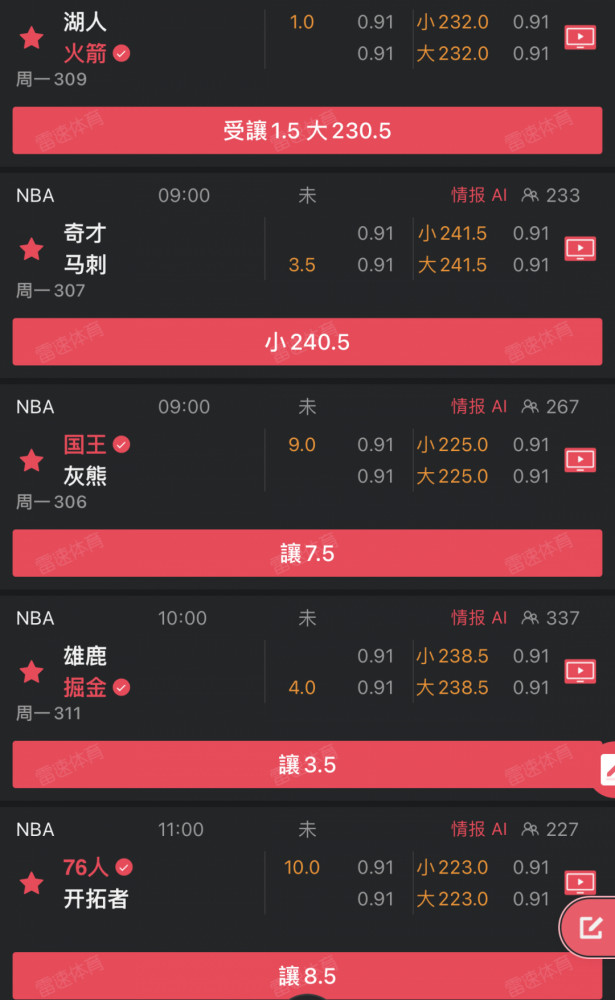Toggle favorite star for 雄鹿 vs 掘金
Screen dimensions: 615x1000
pyautogui.click(x=31, y=672)
